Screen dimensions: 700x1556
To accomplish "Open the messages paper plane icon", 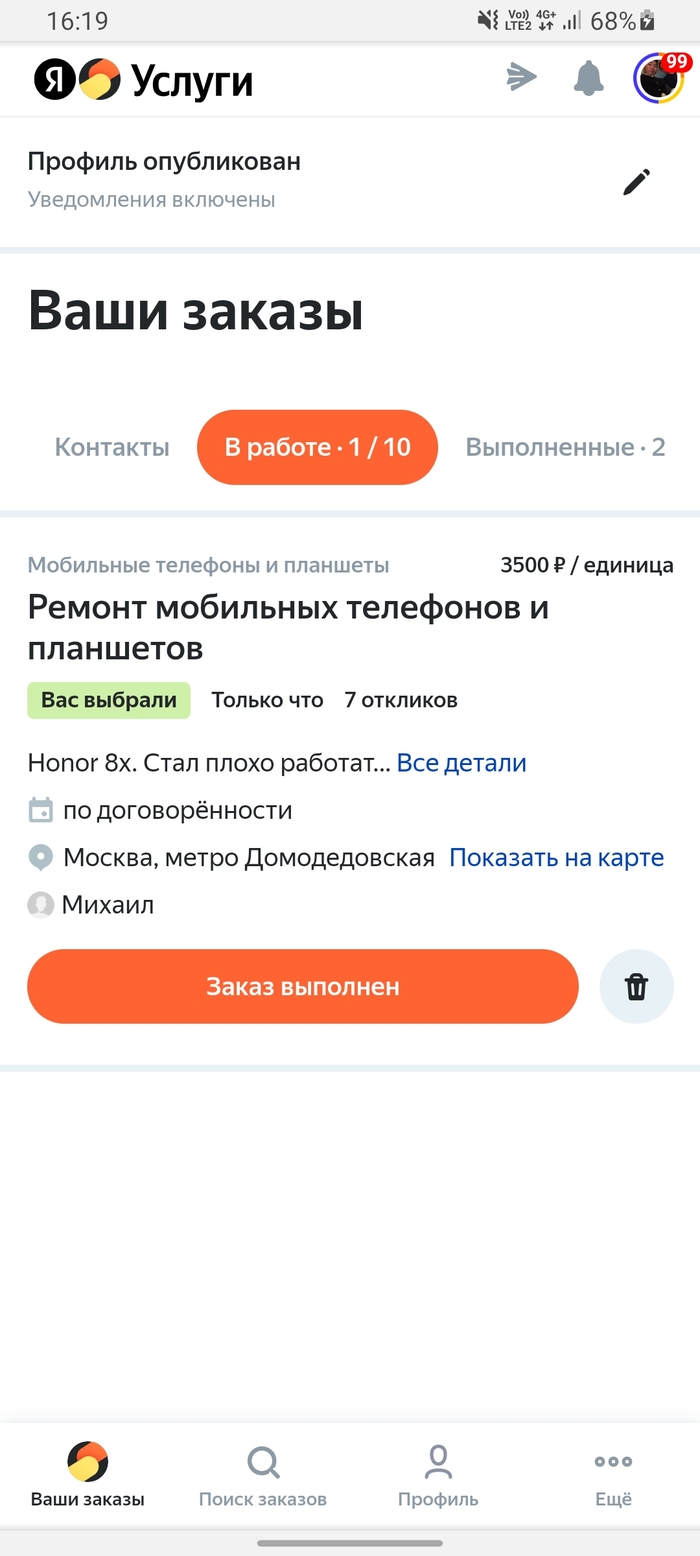I will coord(521,78).
